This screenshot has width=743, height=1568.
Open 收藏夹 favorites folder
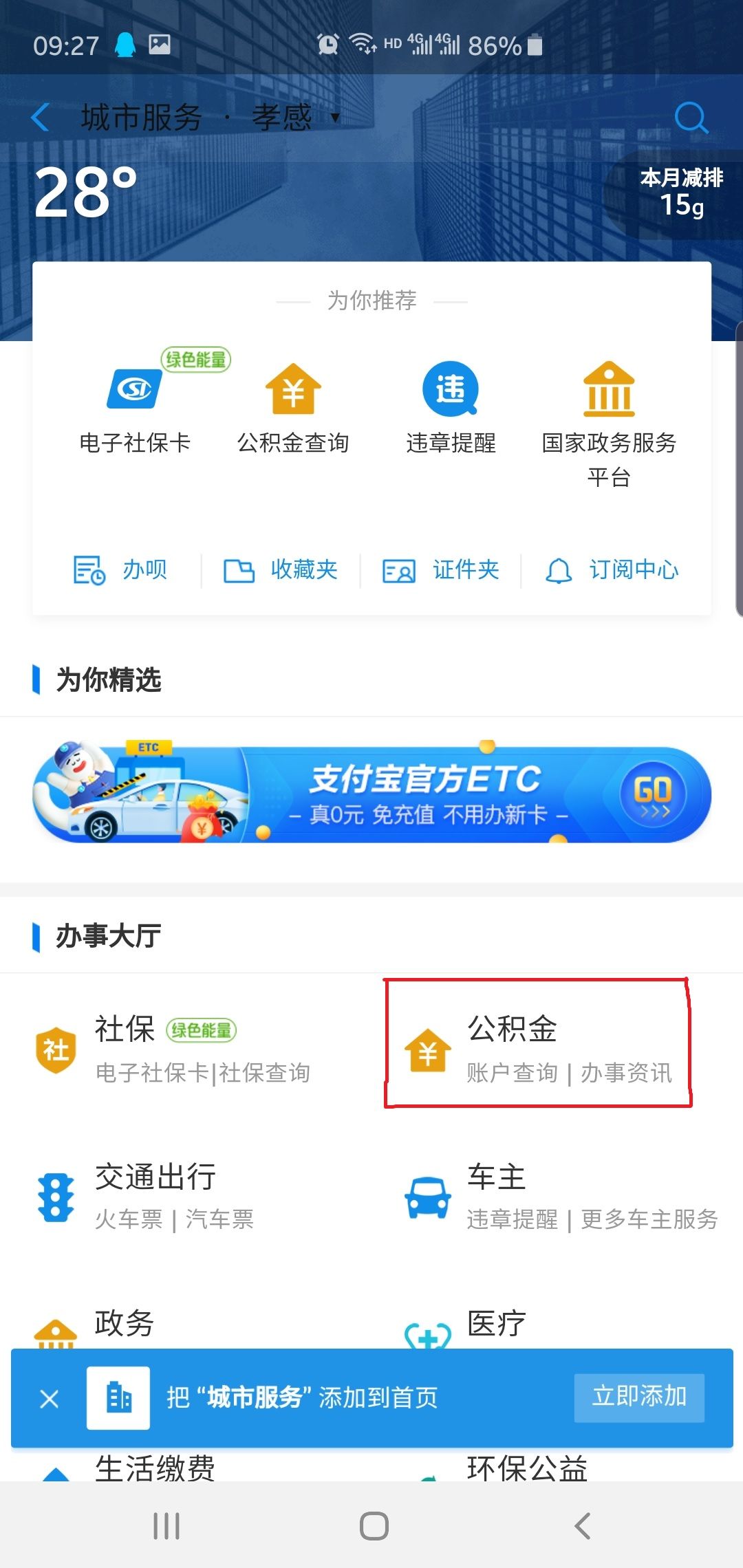[x=281, y=570]
